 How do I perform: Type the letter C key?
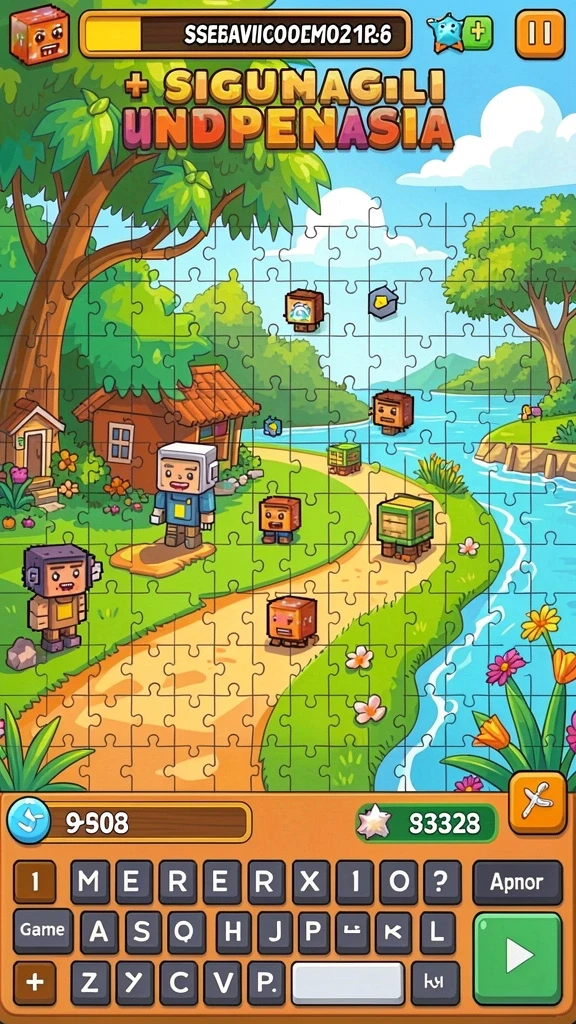tap(178, 983)
